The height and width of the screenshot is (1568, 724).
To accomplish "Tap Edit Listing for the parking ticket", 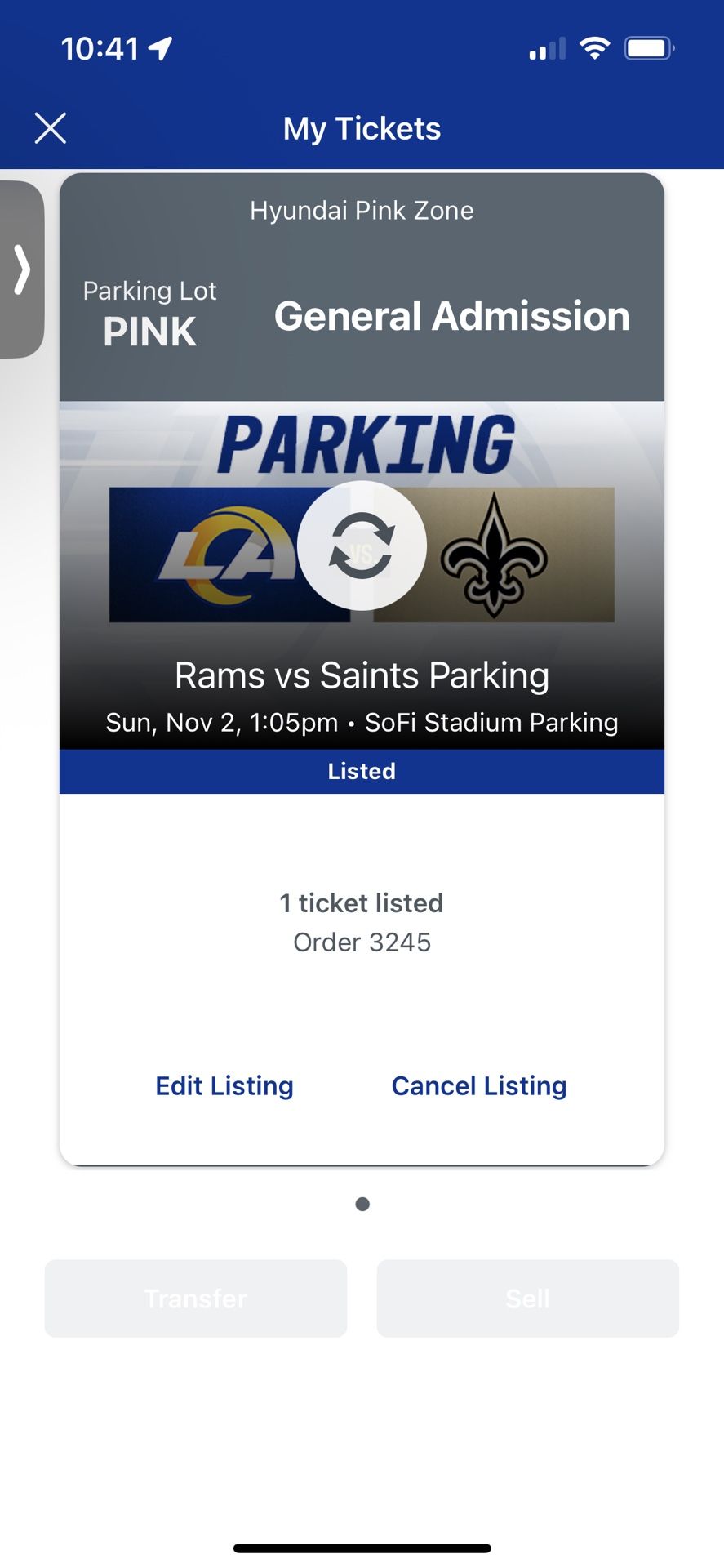I will [x=224, y=1085].
